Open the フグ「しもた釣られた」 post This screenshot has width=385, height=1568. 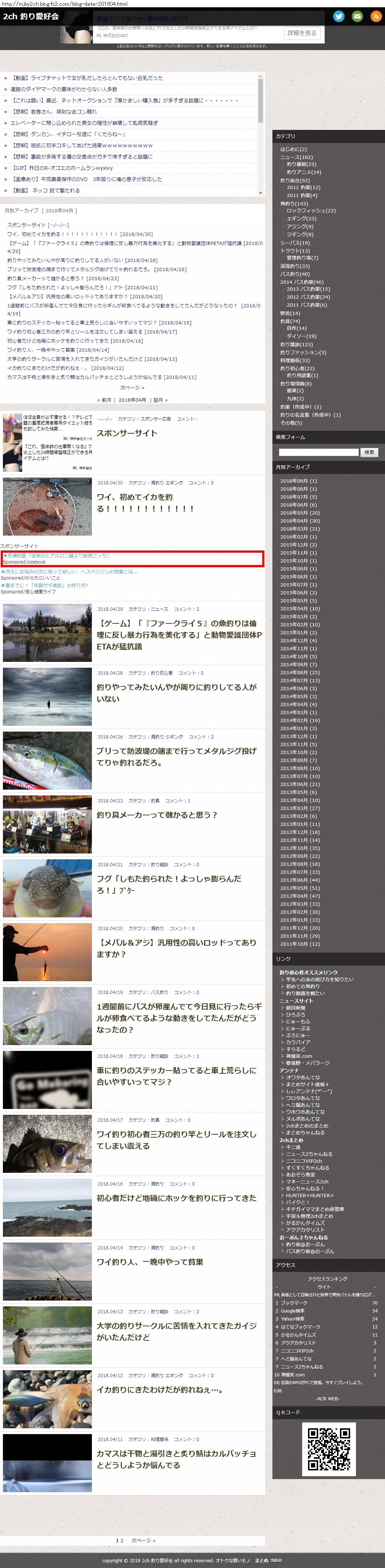(x=169, y=884)
